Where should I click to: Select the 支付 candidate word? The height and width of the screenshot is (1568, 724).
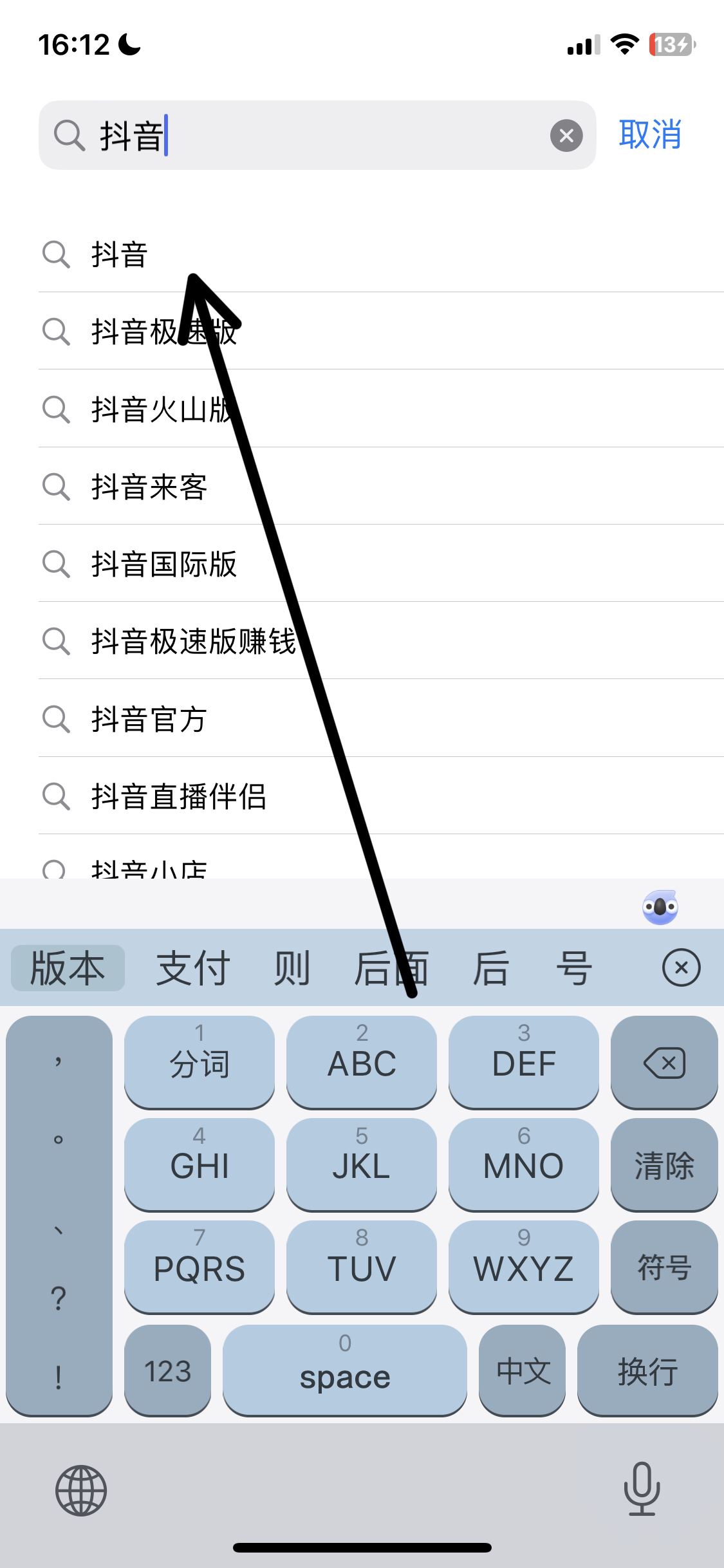pos(192,968)
